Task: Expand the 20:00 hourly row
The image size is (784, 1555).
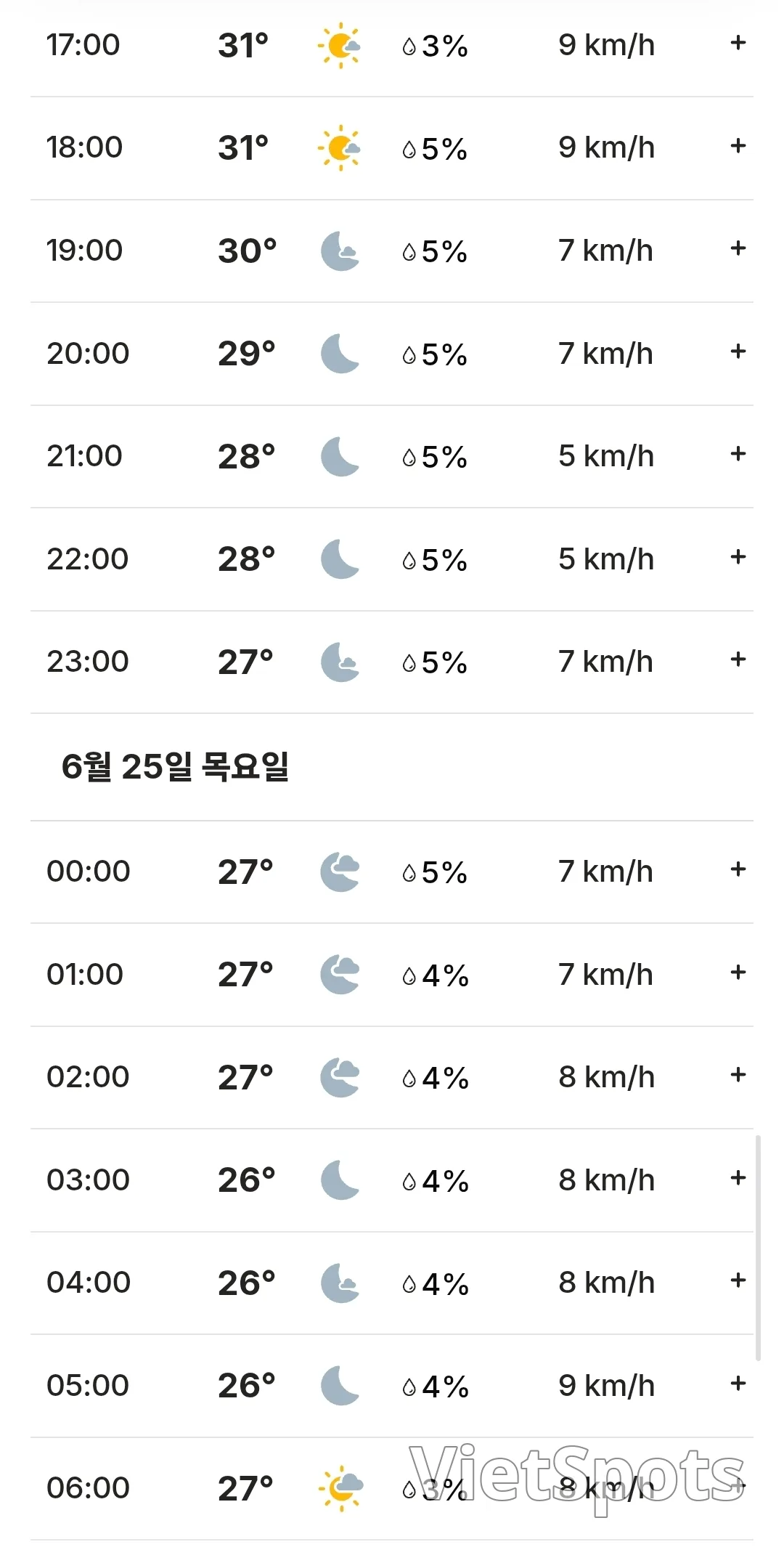Action: (738, 352)
